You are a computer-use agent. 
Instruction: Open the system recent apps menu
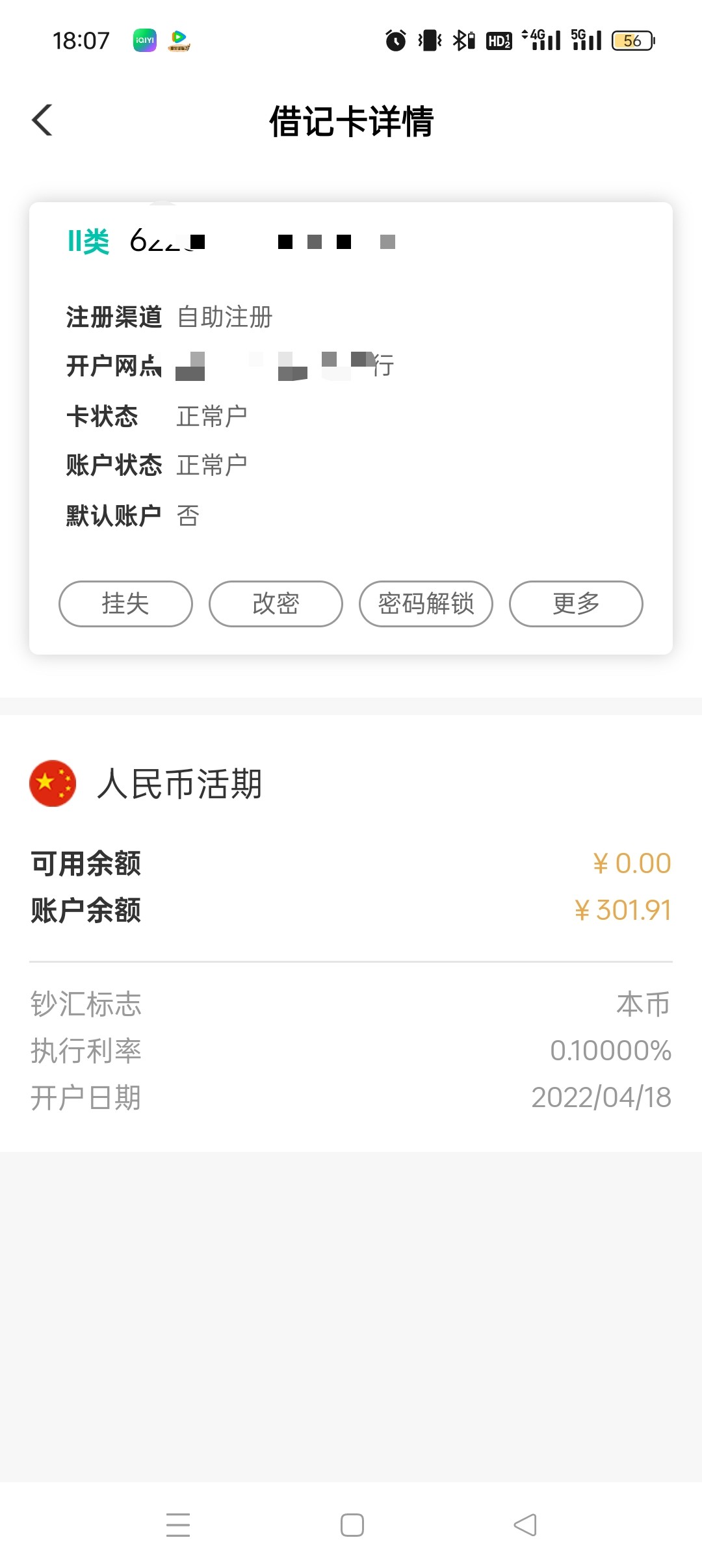pos(178,1525)
